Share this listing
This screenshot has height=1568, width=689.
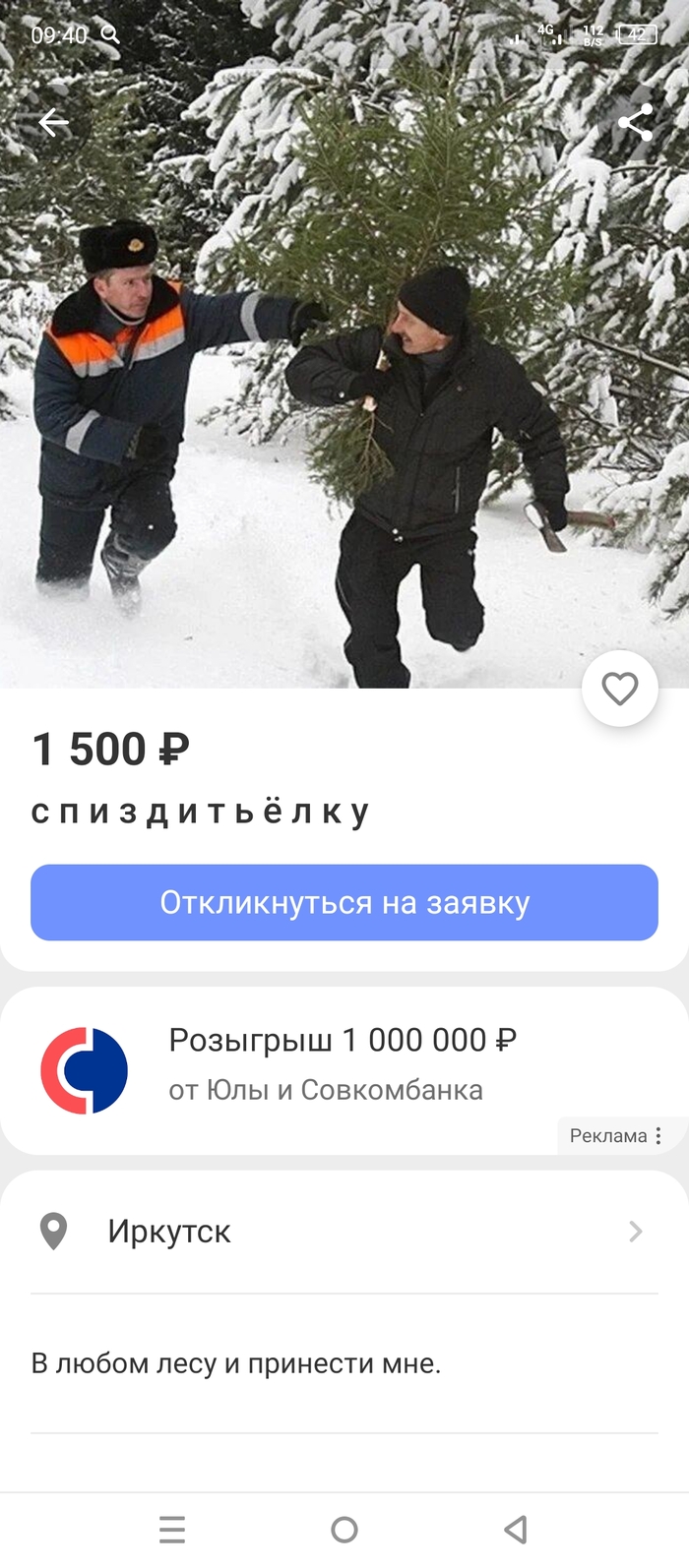coord(635,123)
